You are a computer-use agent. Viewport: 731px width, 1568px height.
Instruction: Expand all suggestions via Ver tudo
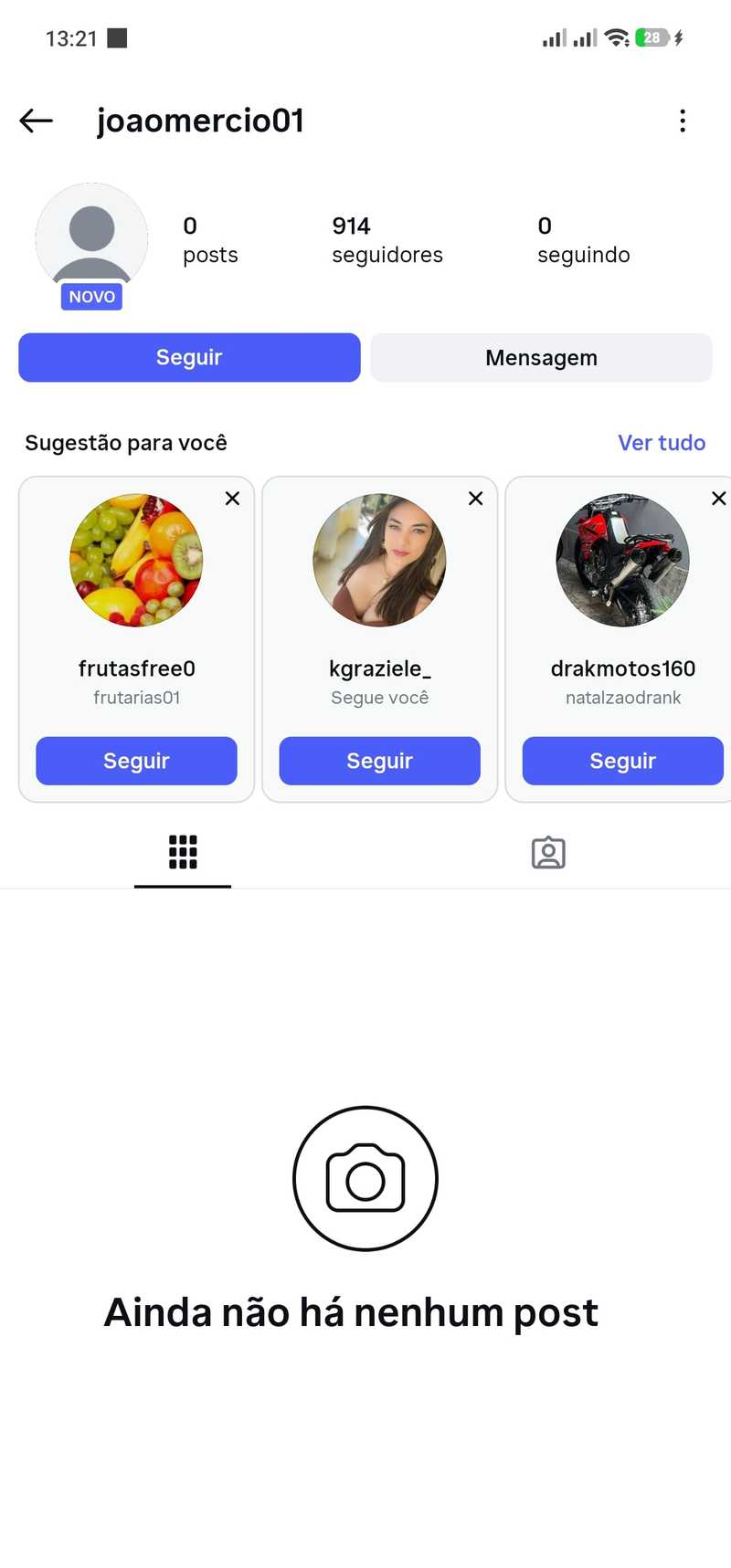point(662,442)
